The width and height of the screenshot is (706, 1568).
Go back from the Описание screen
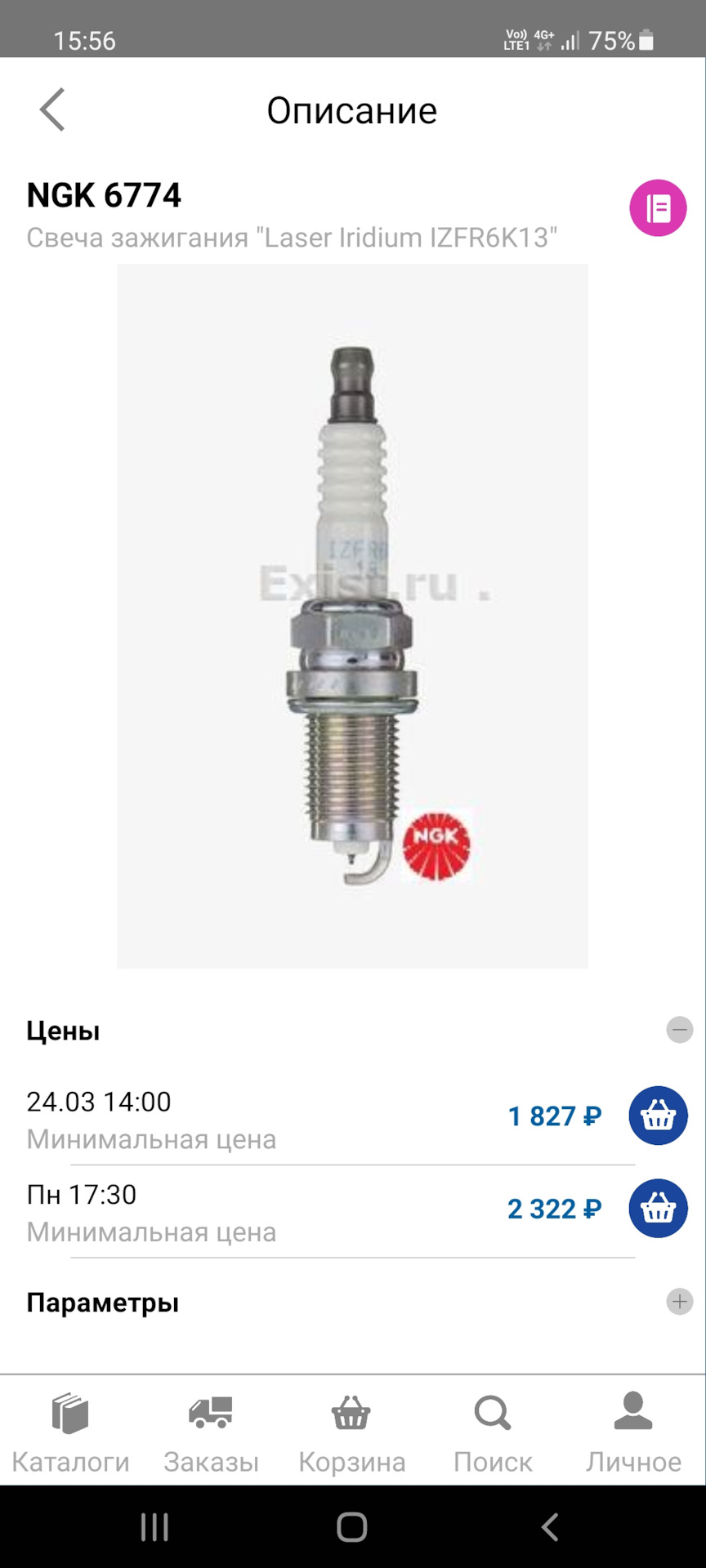52,110
